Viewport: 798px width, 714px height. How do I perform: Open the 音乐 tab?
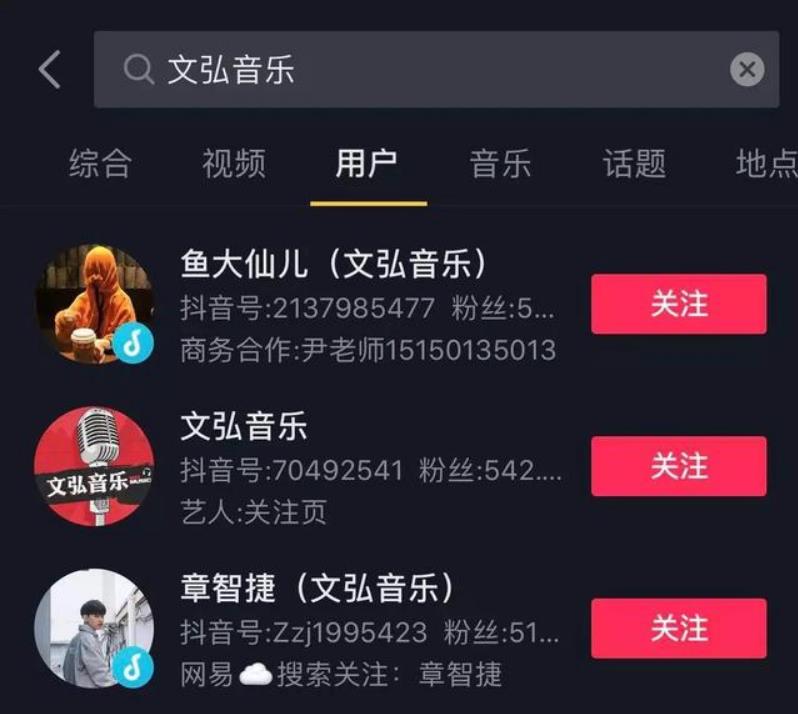(500, 164)
